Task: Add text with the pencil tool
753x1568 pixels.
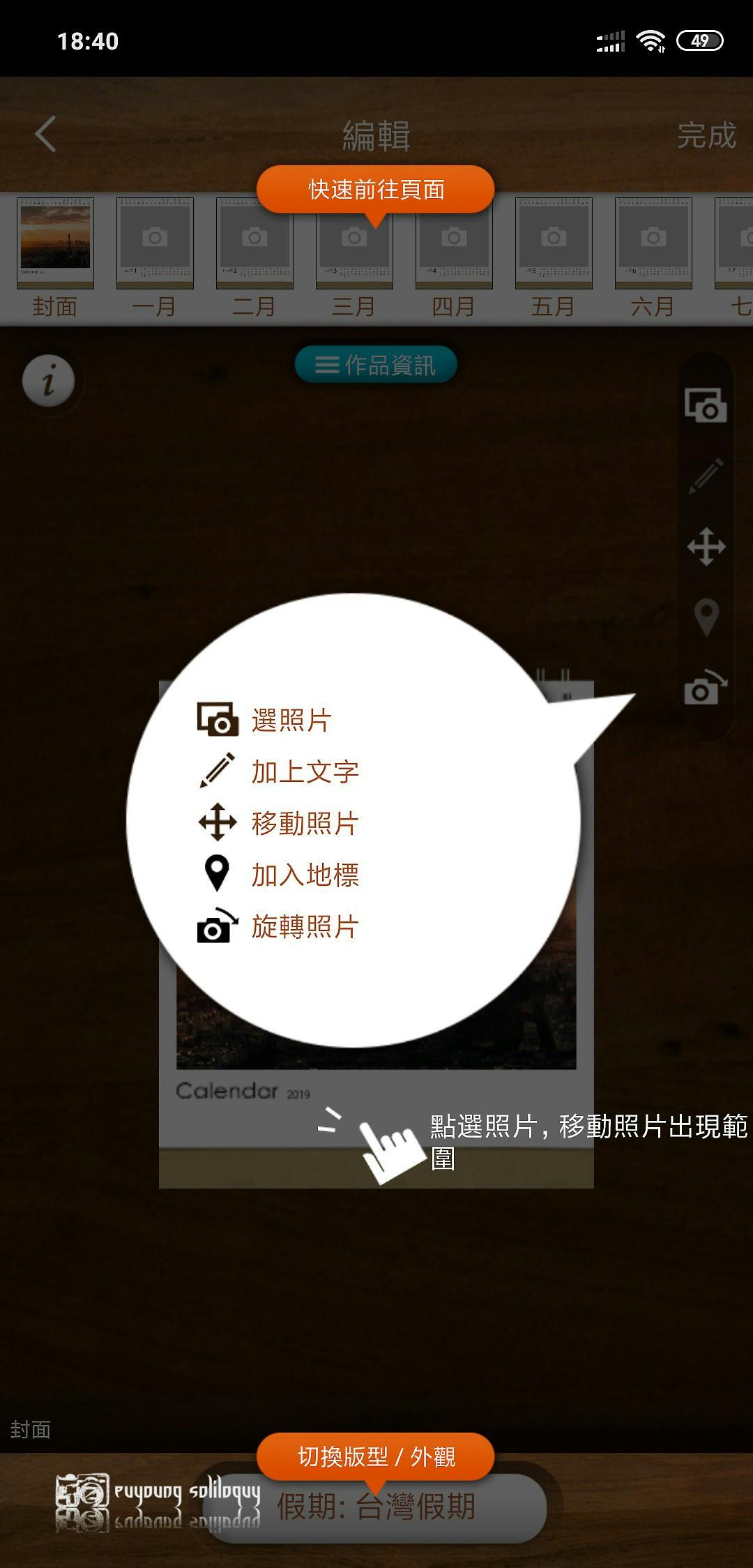Action: coord(706,476)
